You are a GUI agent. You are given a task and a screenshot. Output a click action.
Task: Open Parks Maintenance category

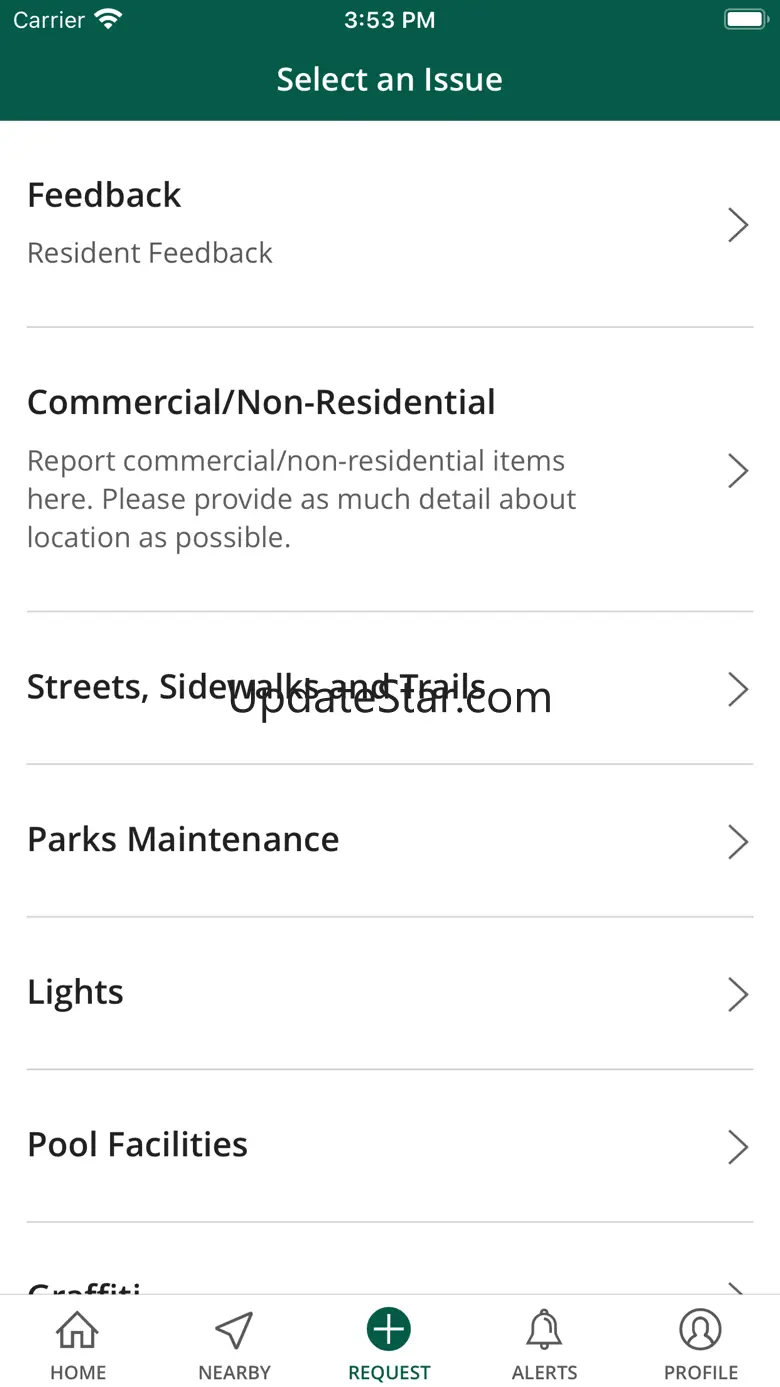[x=389, y=841]
